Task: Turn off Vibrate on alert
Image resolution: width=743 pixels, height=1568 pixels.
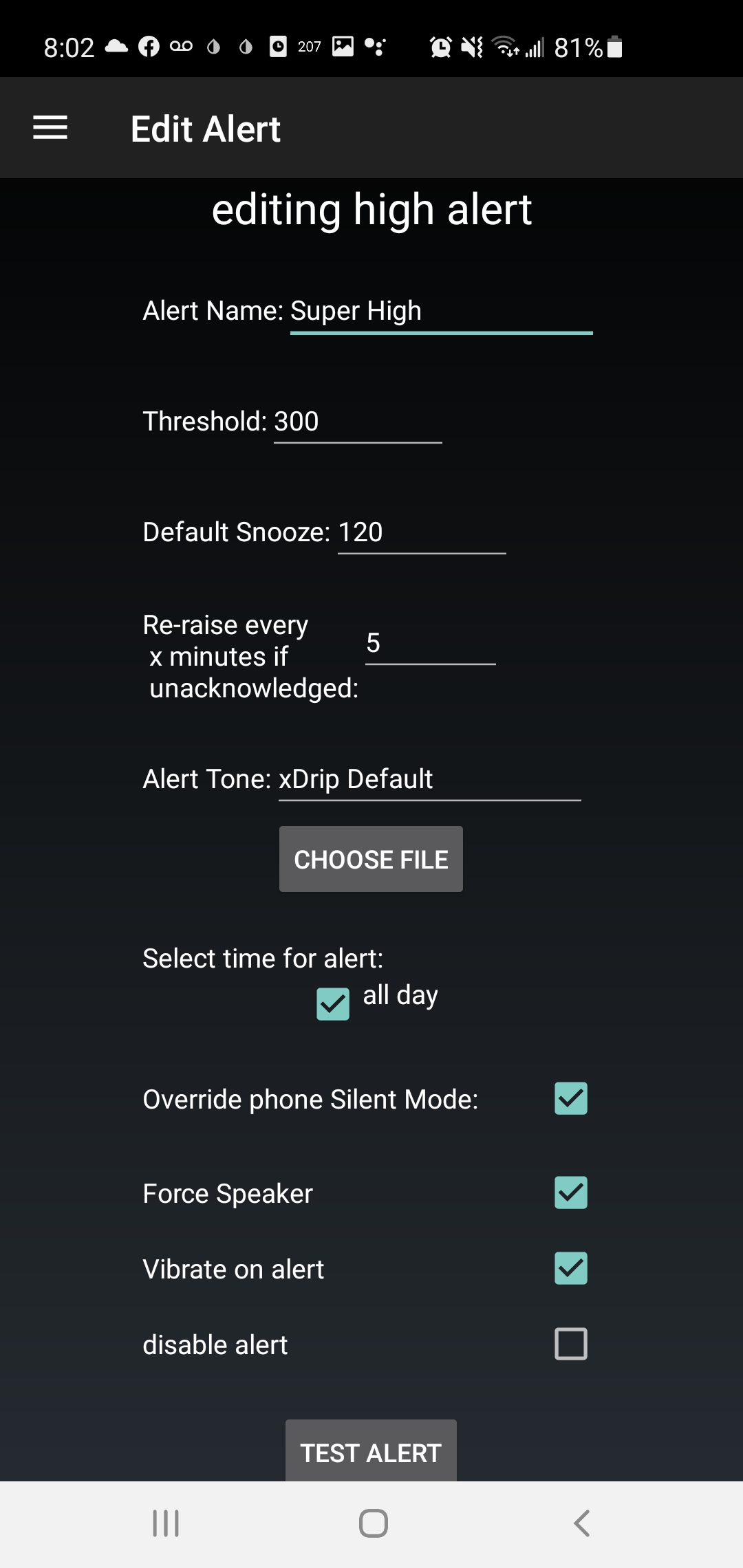Action: [x=570, y=1269]
